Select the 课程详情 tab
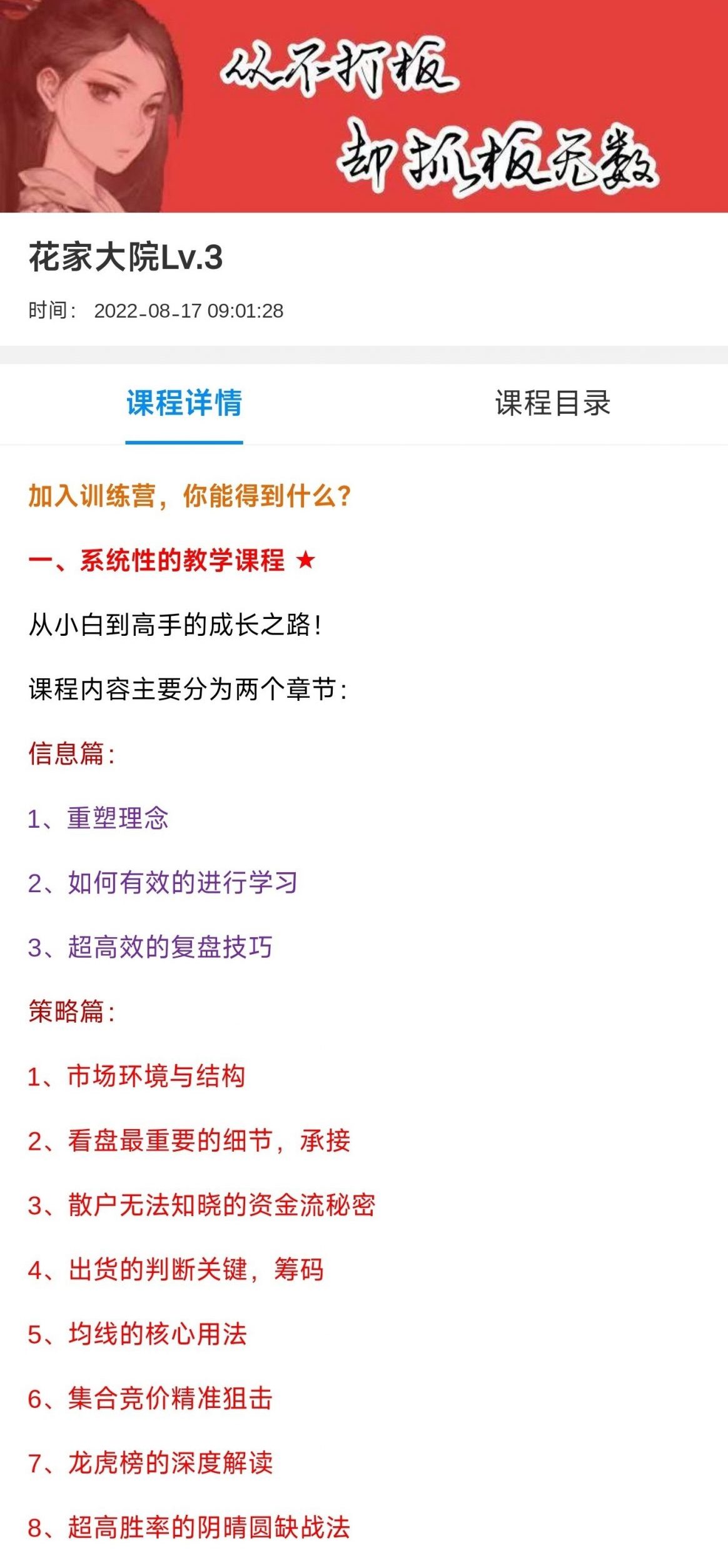 tap(184, 403)
